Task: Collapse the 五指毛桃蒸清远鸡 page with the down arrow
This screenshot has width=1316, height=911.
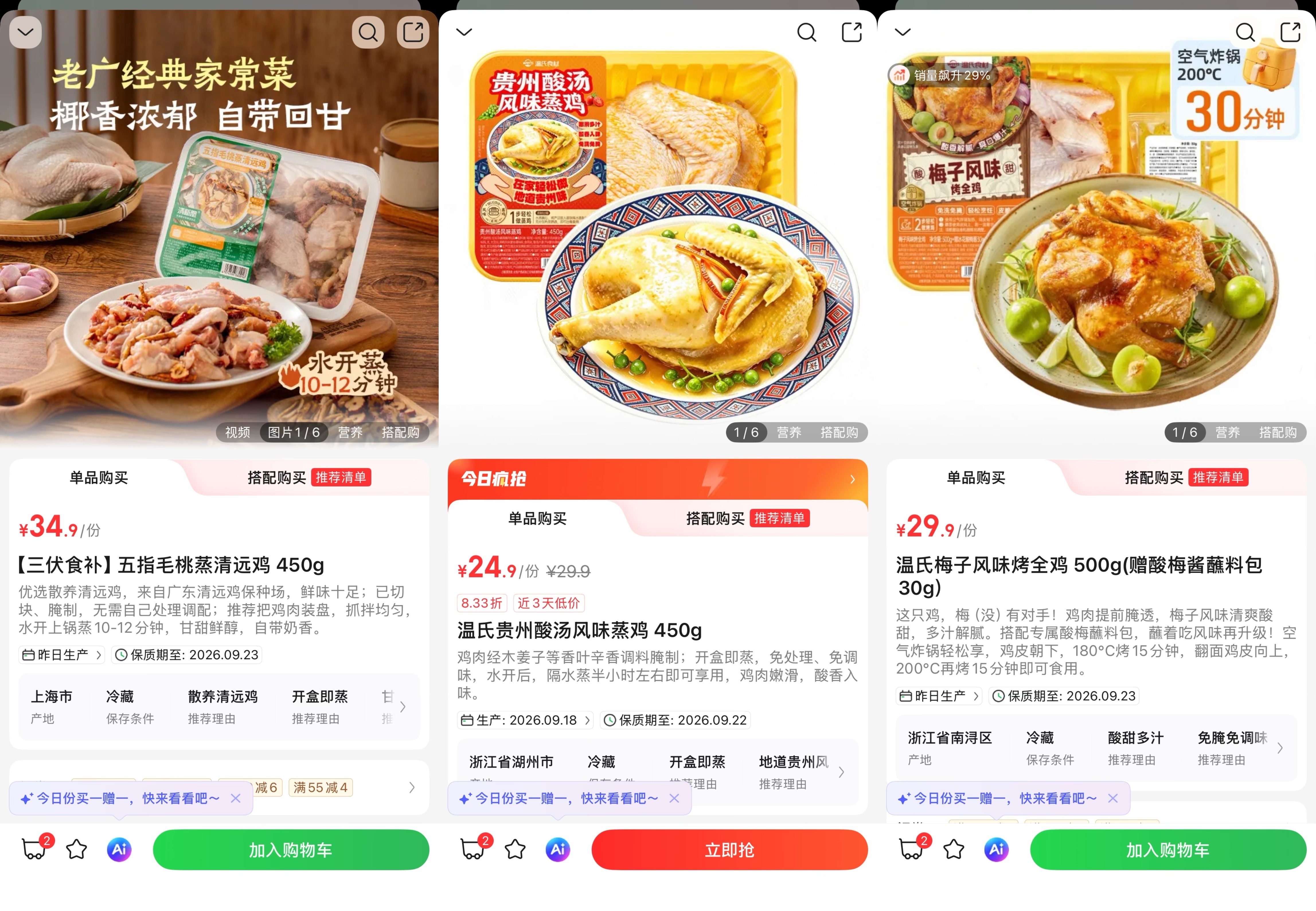Action: 26,32
